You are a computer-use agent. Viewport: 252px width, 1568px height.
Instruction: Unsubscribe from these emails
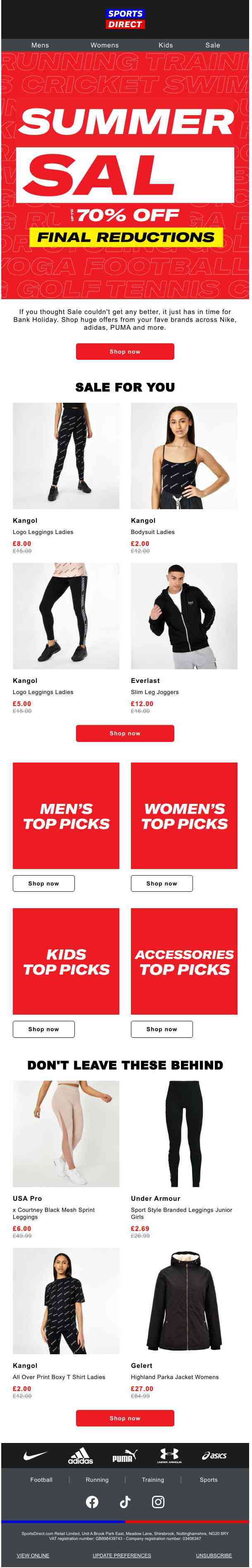pos(214,1555)
